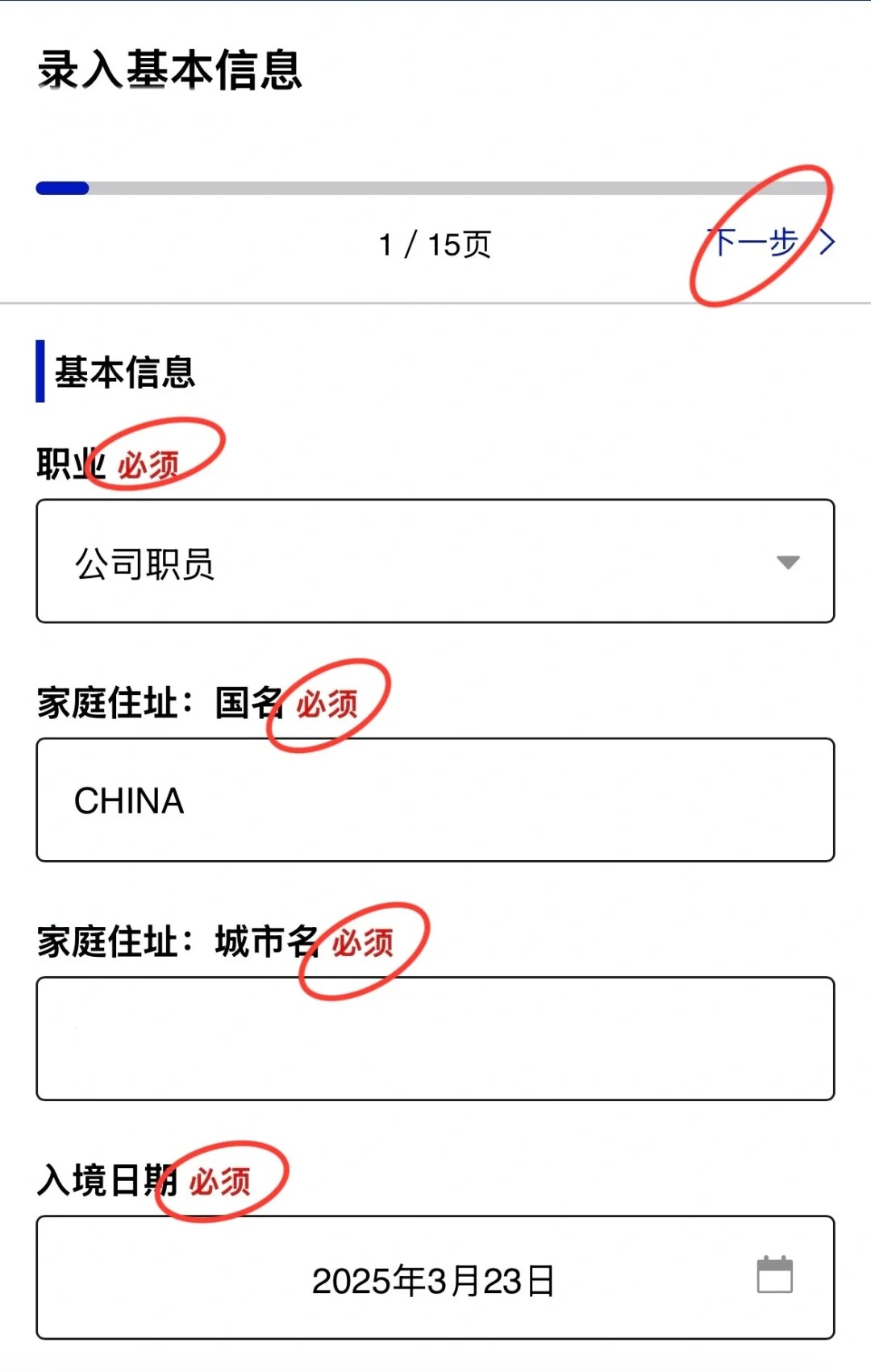
Task: Edit the home address country field CHINA
Action: [435, 800]
